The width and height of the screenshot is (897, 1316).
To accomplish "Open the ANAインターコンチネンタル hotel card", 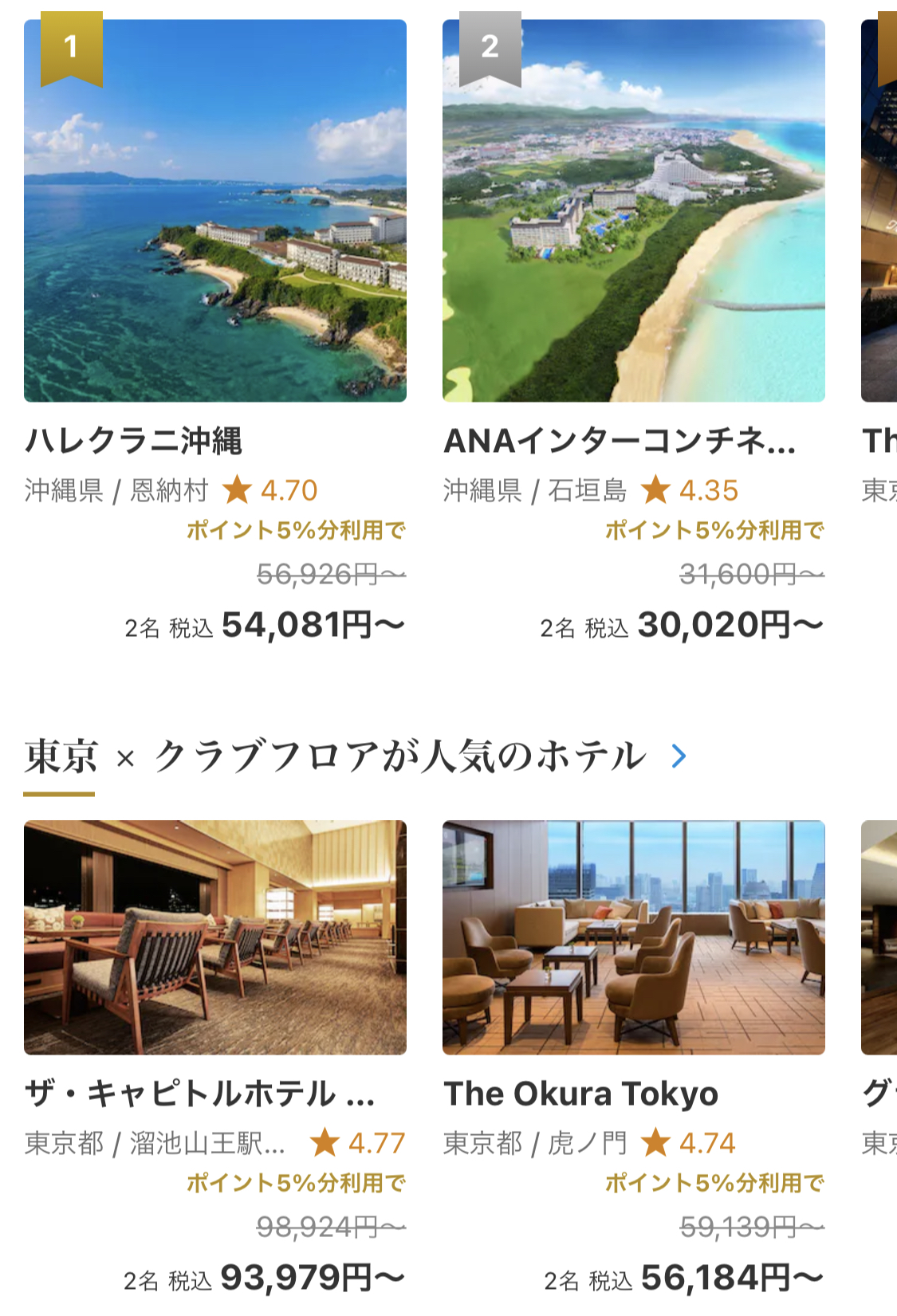I will coord(633,211).
